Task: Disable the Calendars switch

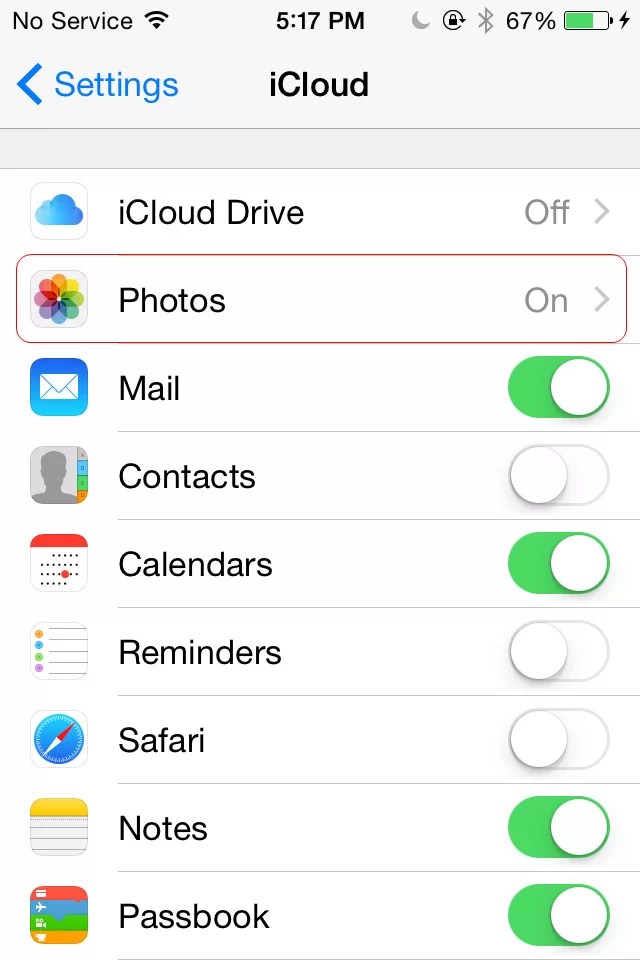Action: (558, 564)
